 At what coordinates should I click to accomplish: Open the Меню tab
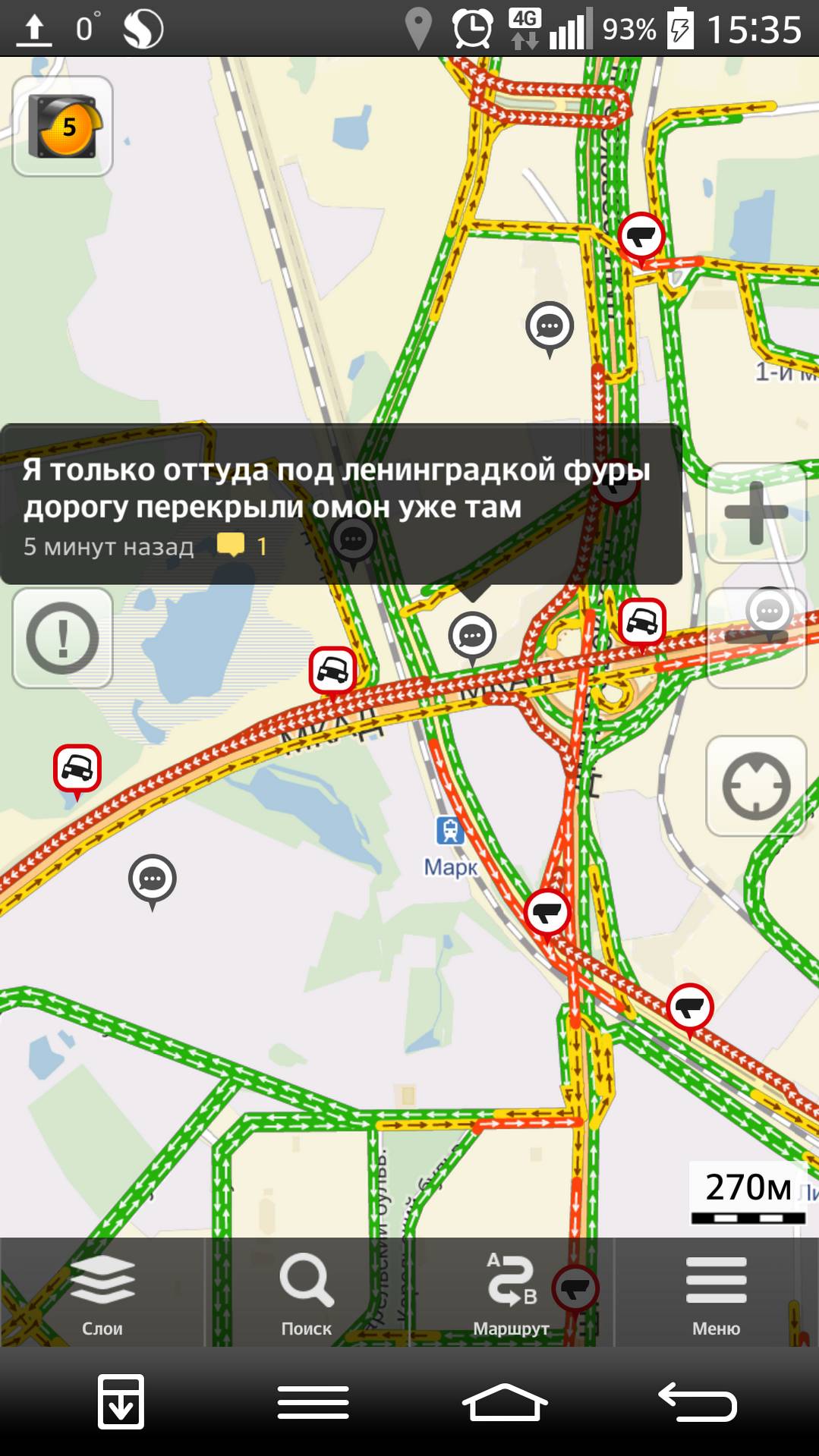(716, 1294)
